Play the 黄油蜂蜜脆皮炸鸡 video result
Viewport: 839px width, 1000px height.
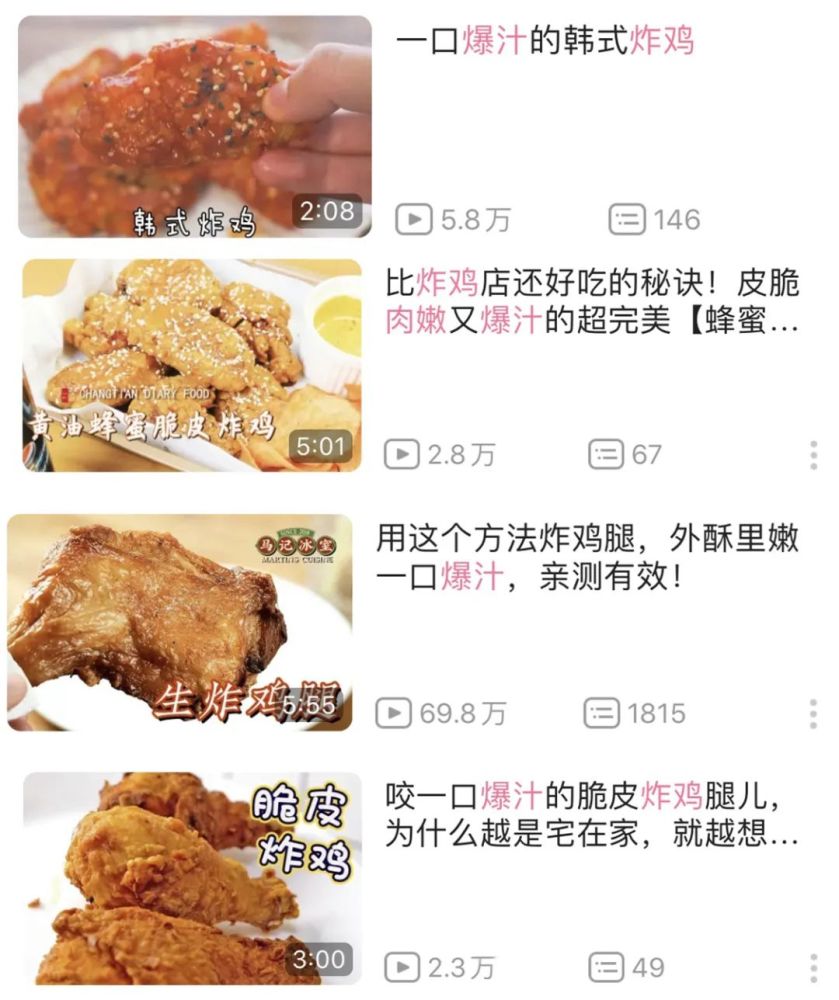pyautogui.click(x=192, y=365)
